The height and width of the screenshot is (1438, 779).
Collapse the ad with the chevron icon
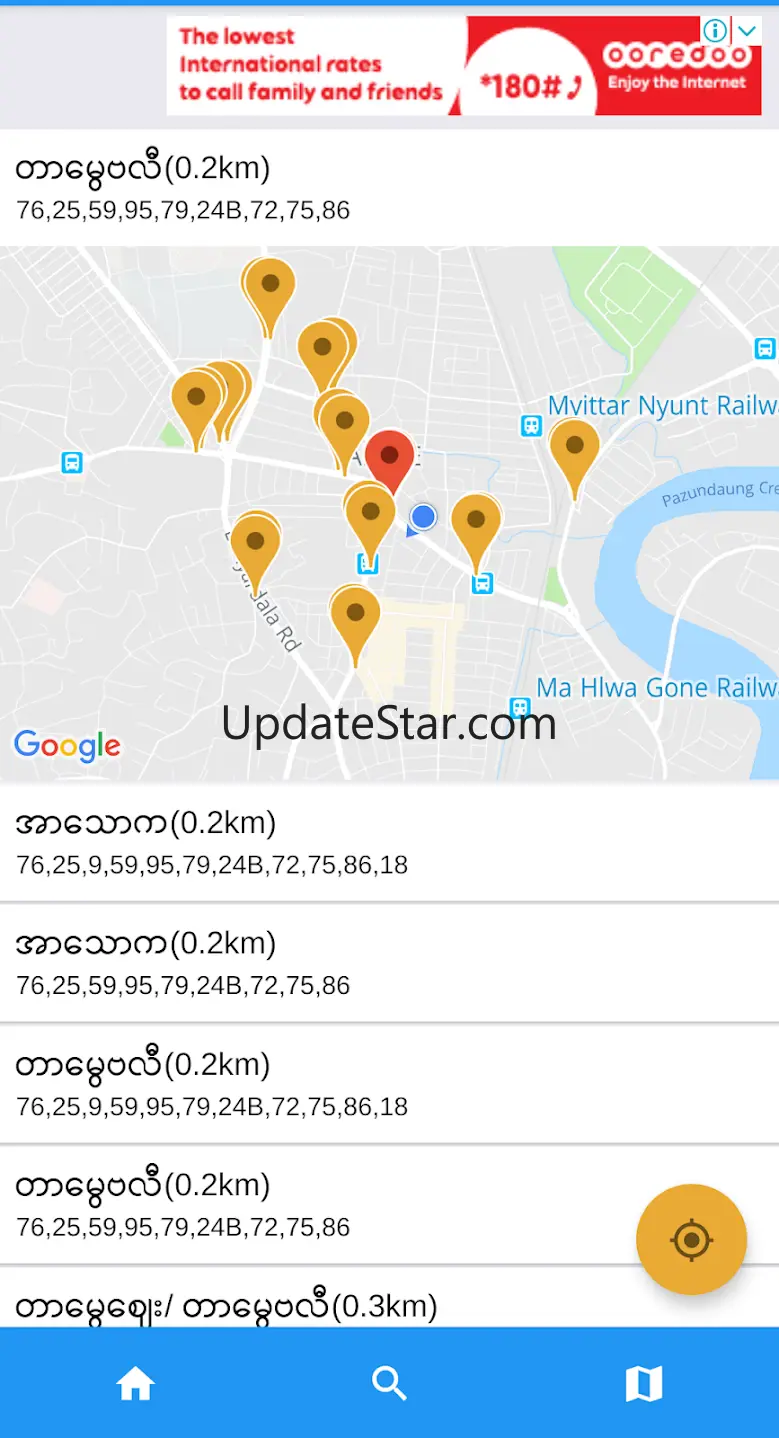[x=747, y=30]
